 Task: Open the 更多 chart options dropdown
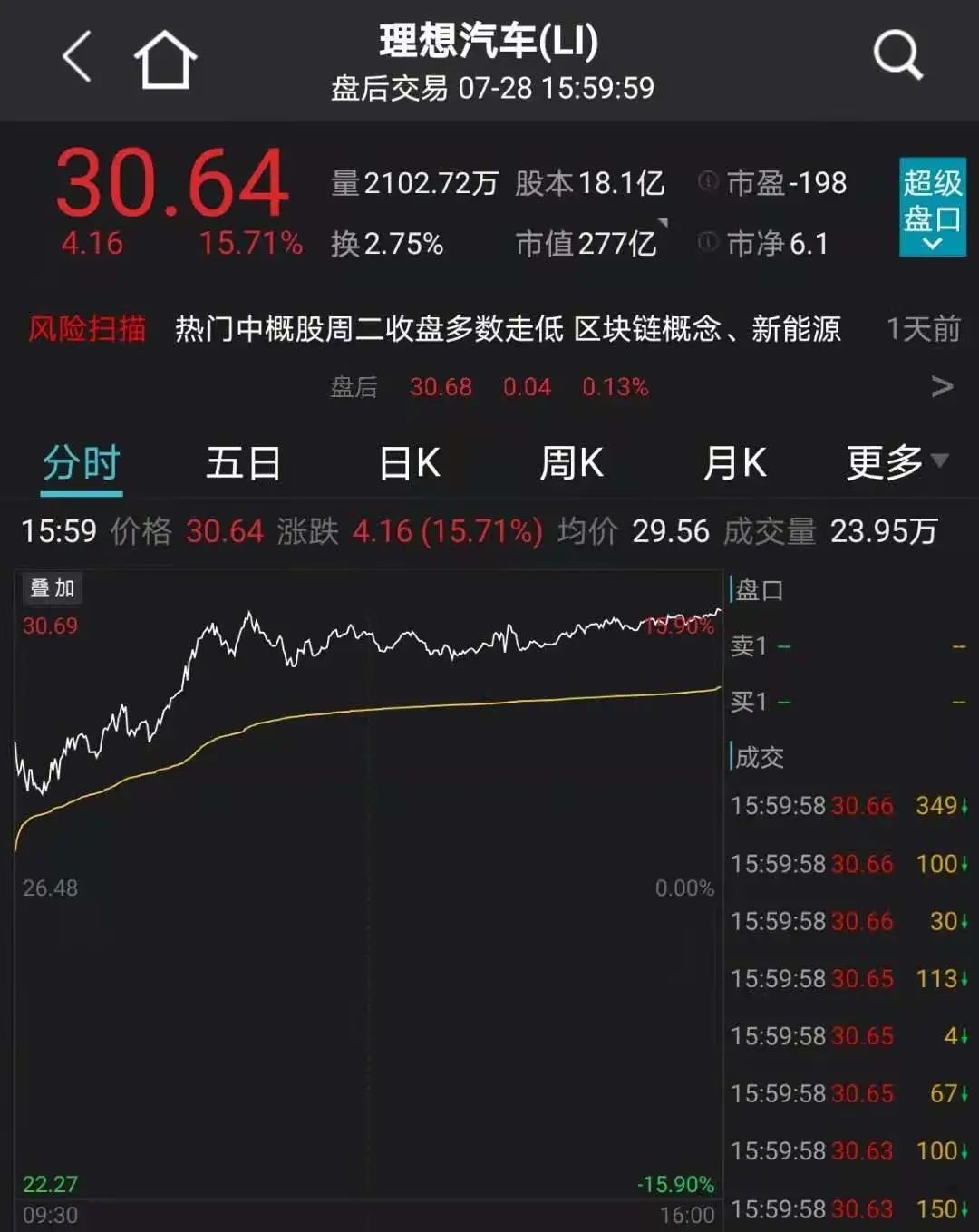(896, 463)
